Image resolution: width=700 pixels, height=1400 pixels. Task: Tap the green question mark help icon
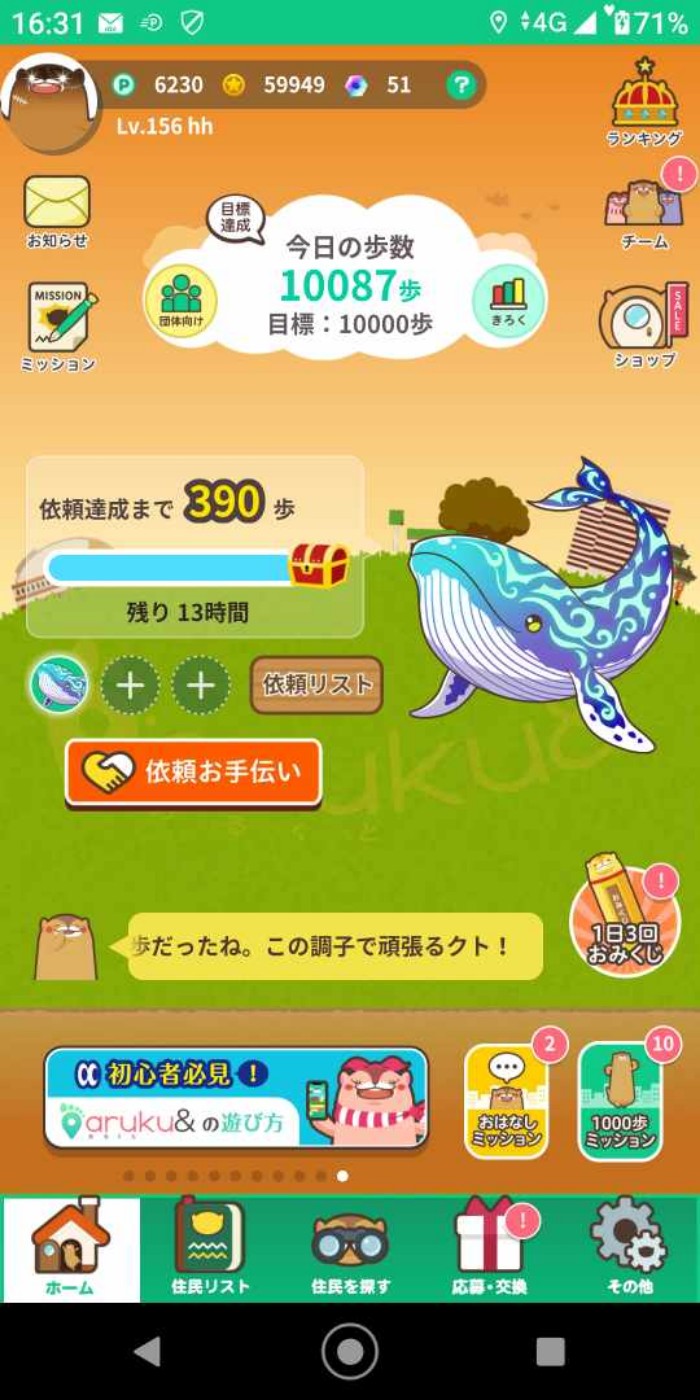[460, 85]
